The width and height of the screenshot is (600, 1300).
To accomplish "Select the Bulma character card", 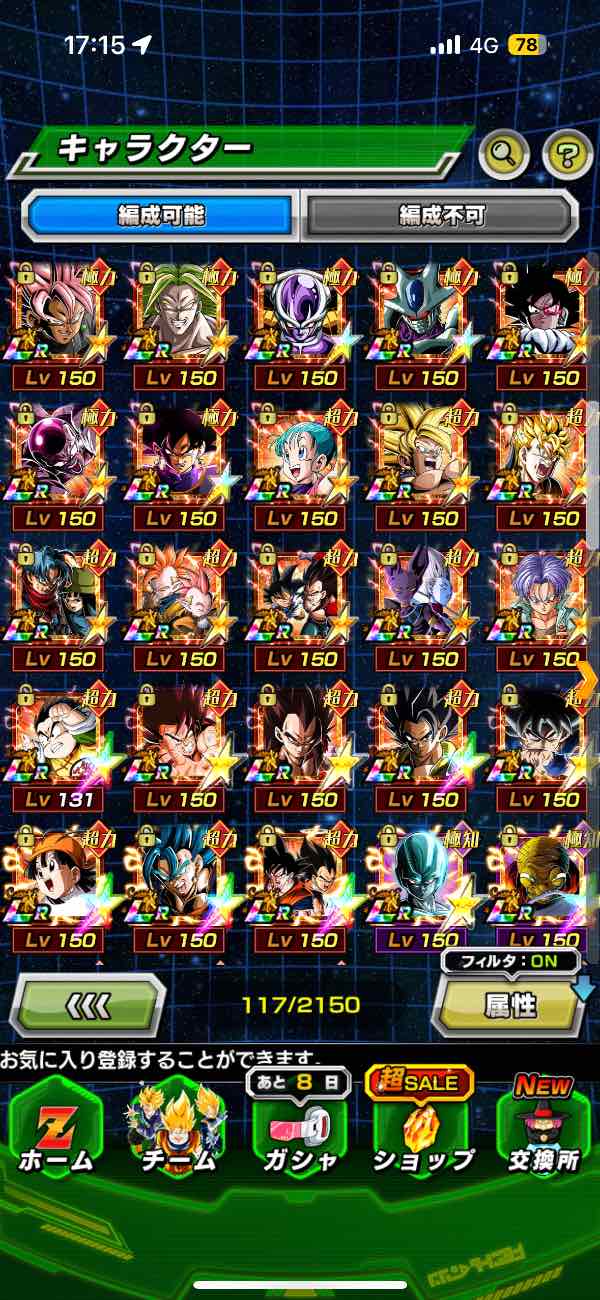I will coord(301,465).
